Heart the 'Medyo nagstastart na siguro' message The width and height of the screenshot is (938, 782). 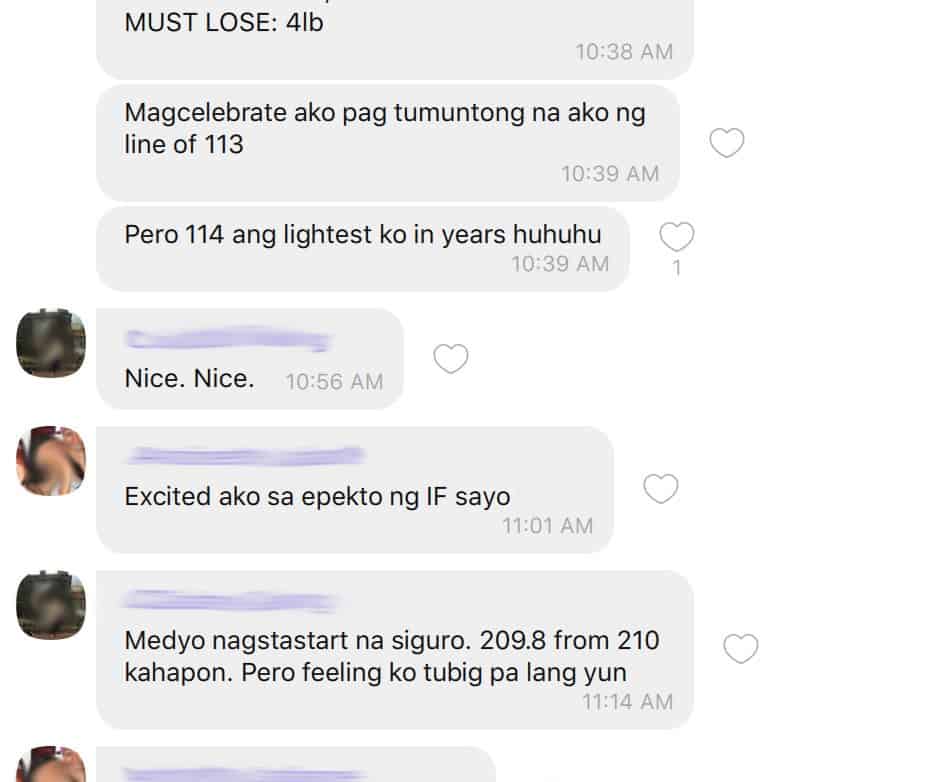point(740,649)
